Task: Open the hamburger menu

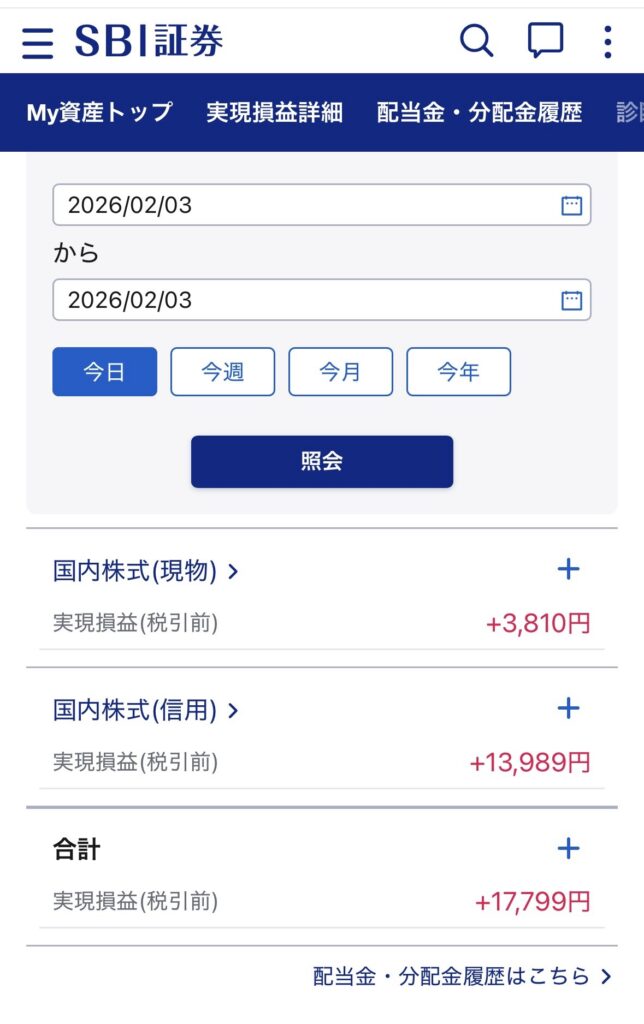Action: tap(37, 42)
